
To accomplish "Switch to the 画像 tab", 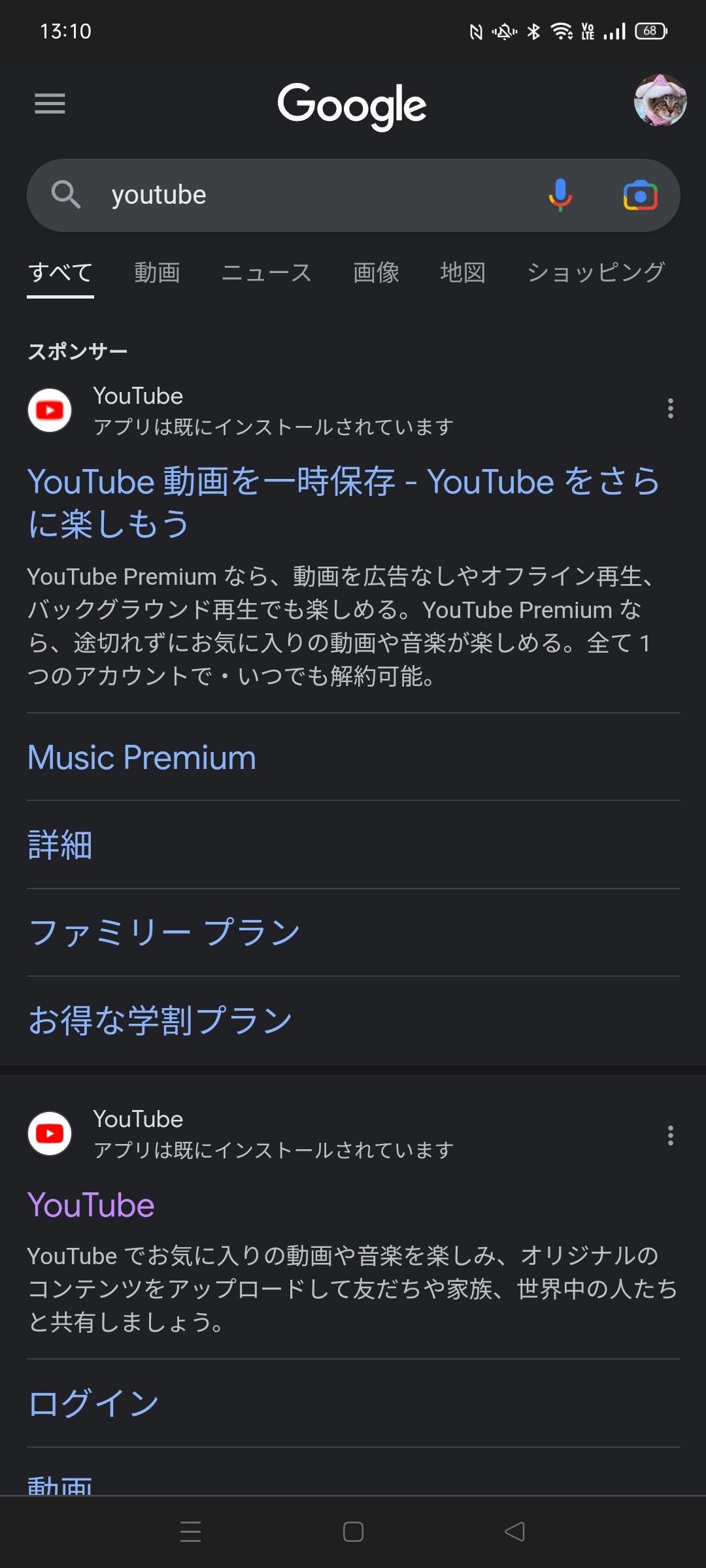I will pyautogui.click(x=376, y=272).
